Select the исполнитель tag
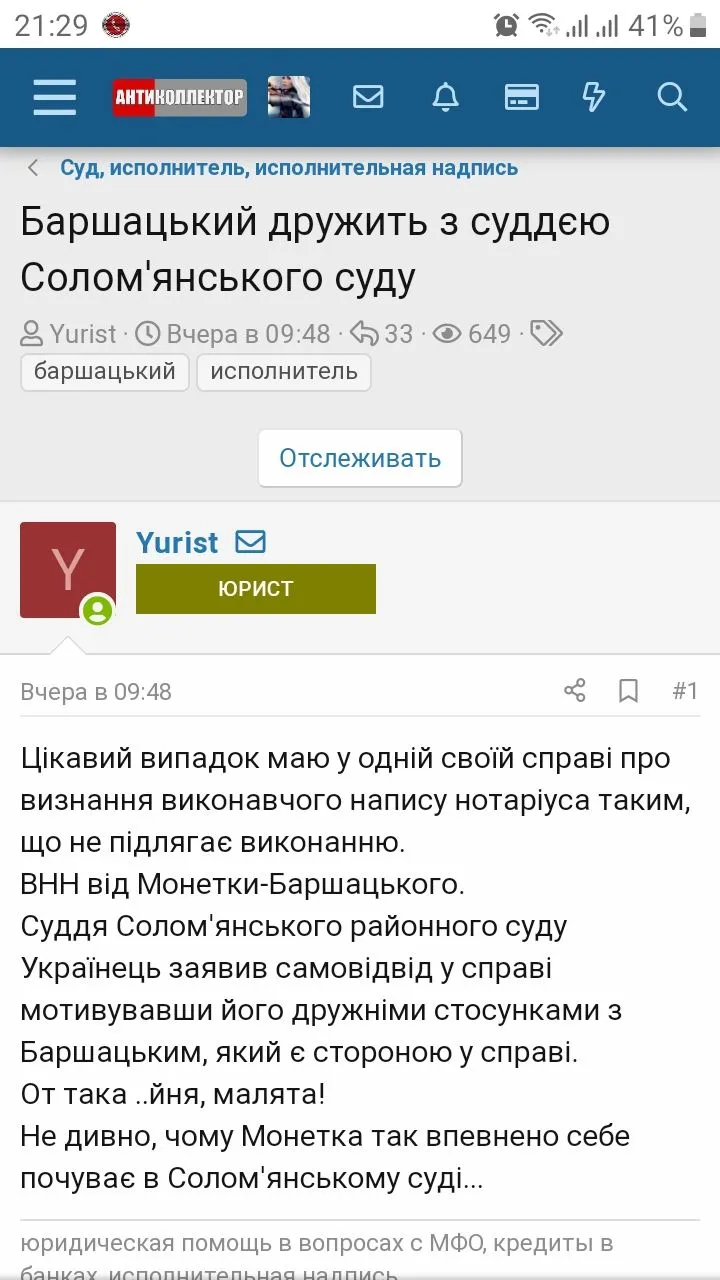 pos(284,372)
